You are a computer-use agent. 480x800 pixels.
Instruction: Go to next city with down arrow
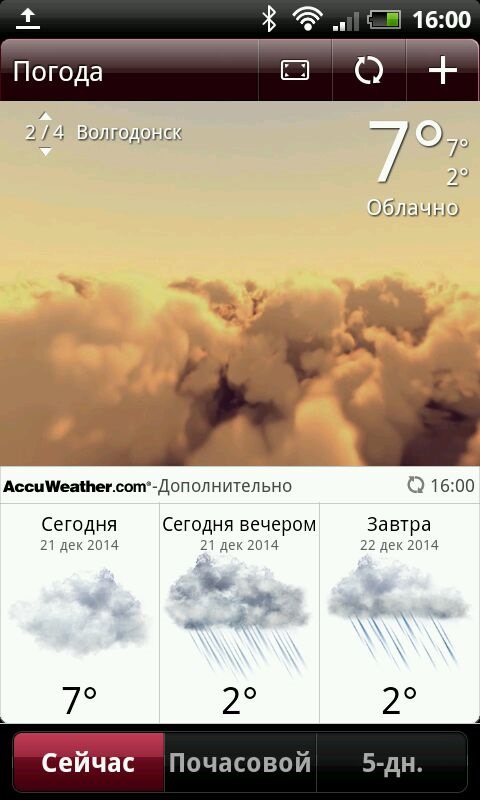[45, 152]
